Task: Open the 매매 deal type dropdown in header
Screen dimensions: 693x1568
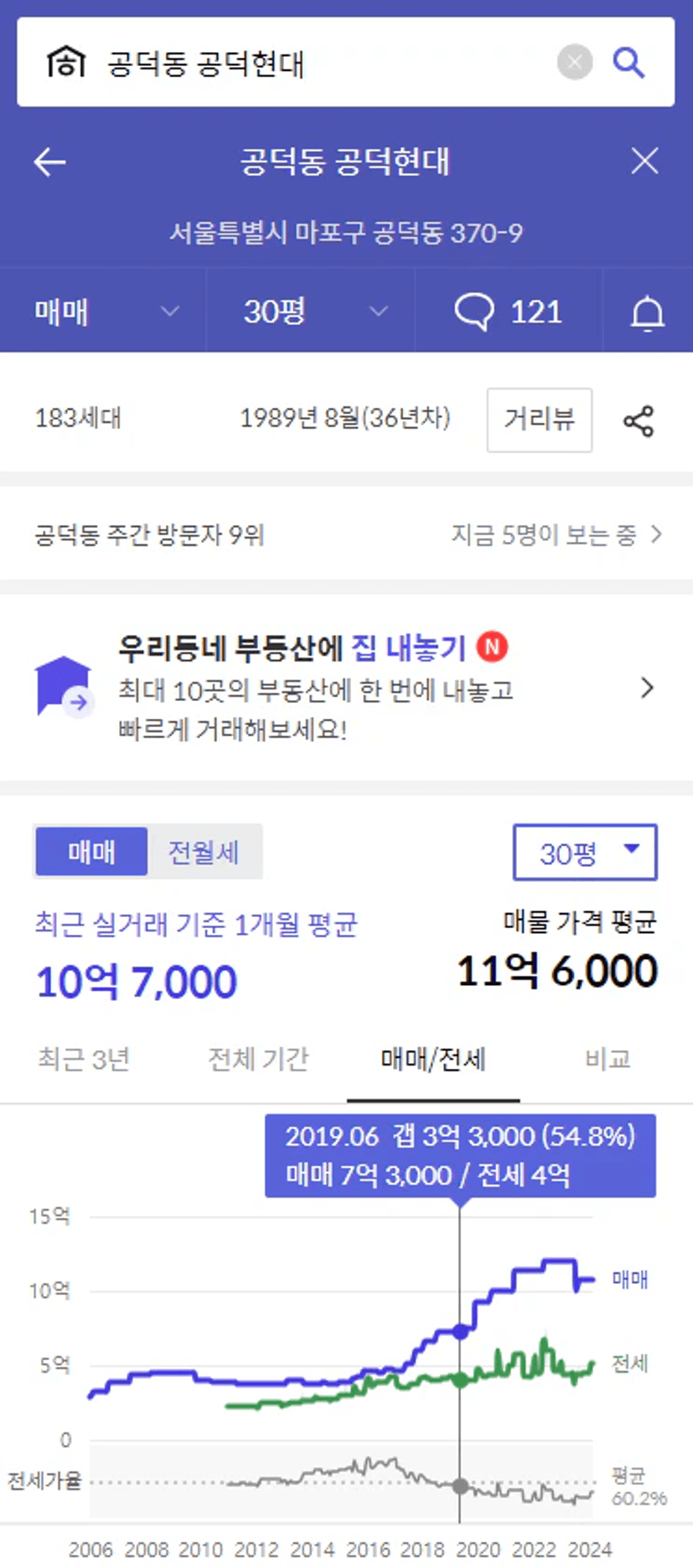Action: click(x=104, y=312)
